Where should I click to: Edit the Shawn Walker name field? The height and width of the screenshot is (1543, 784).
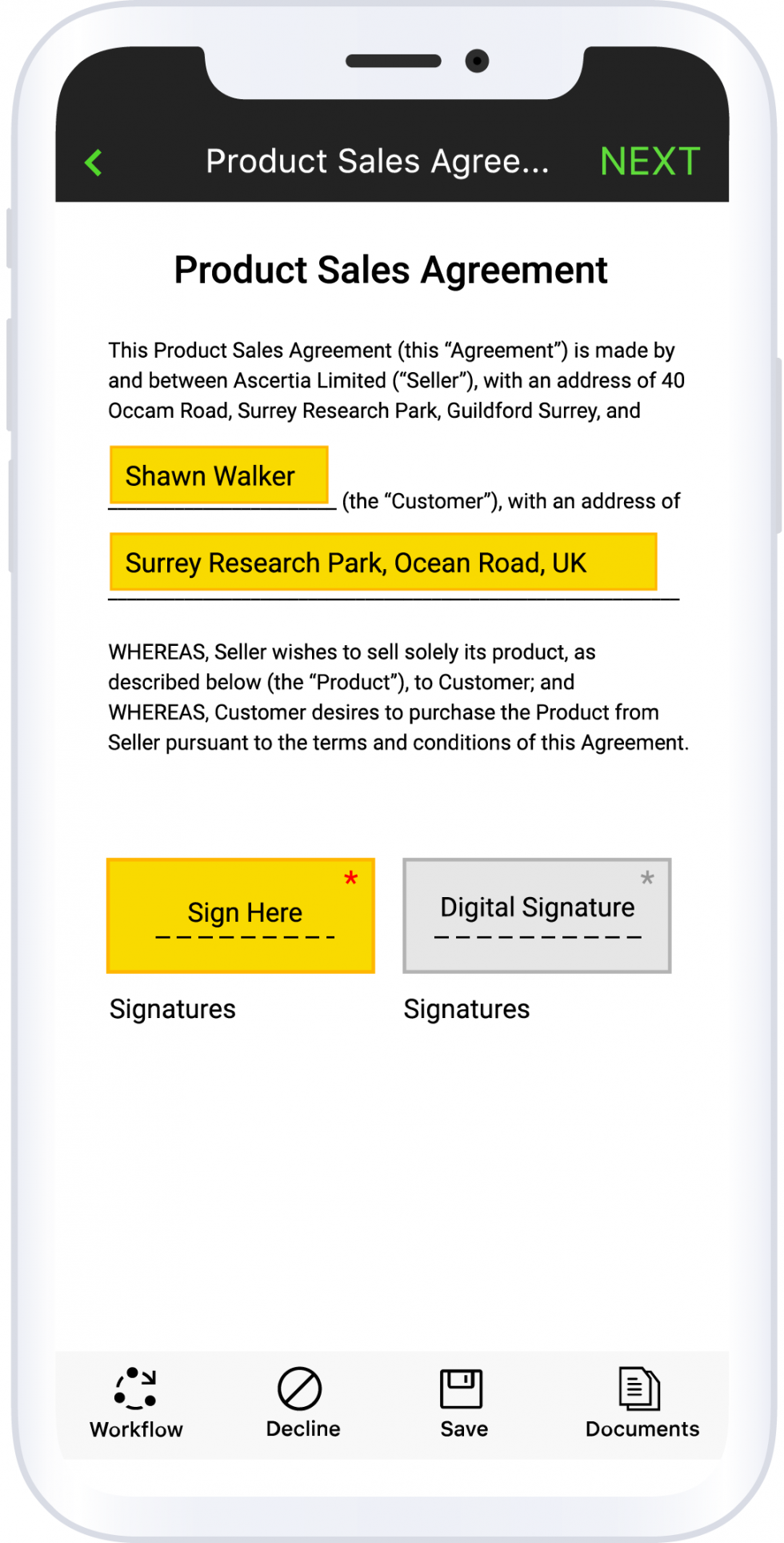point(218,475)
